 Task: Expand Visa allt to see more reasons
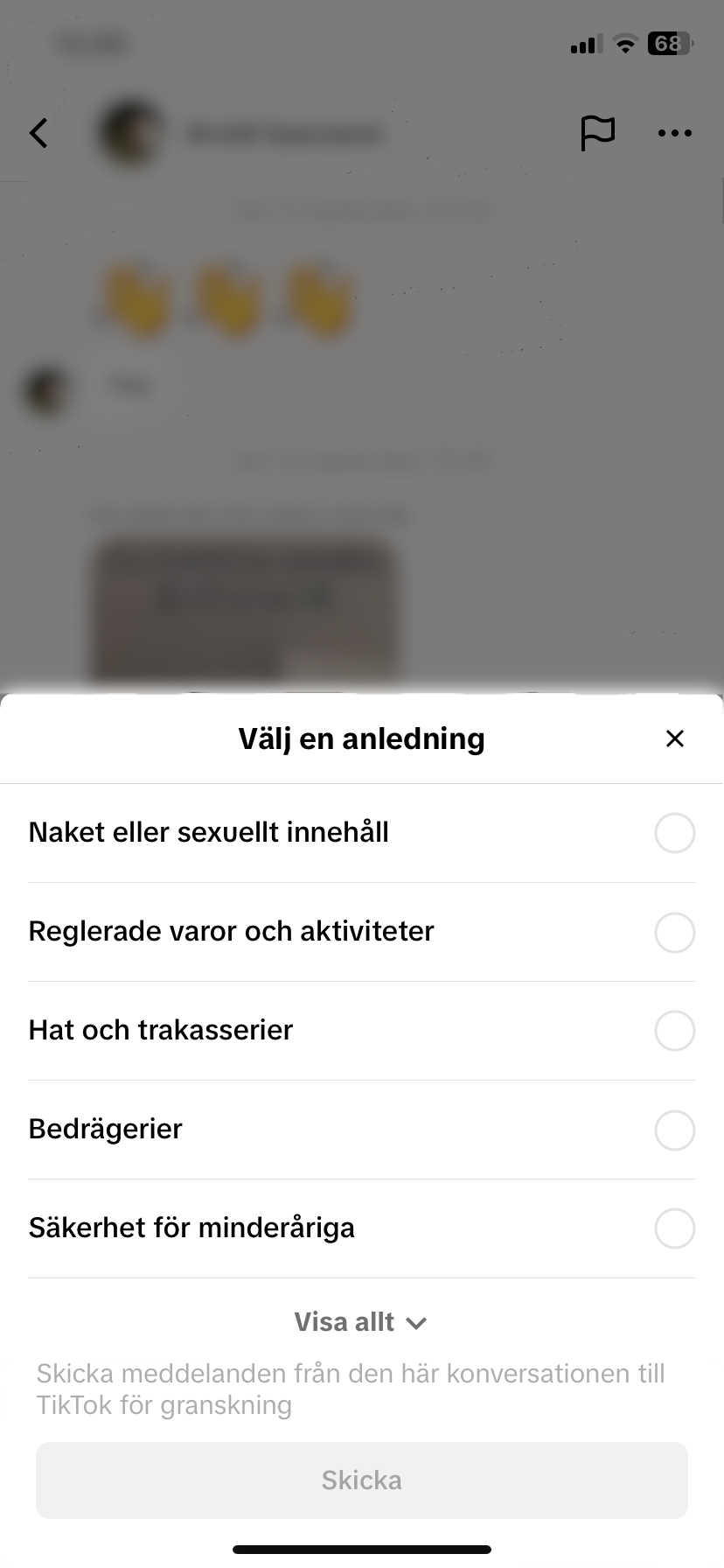click(345, 1321)
